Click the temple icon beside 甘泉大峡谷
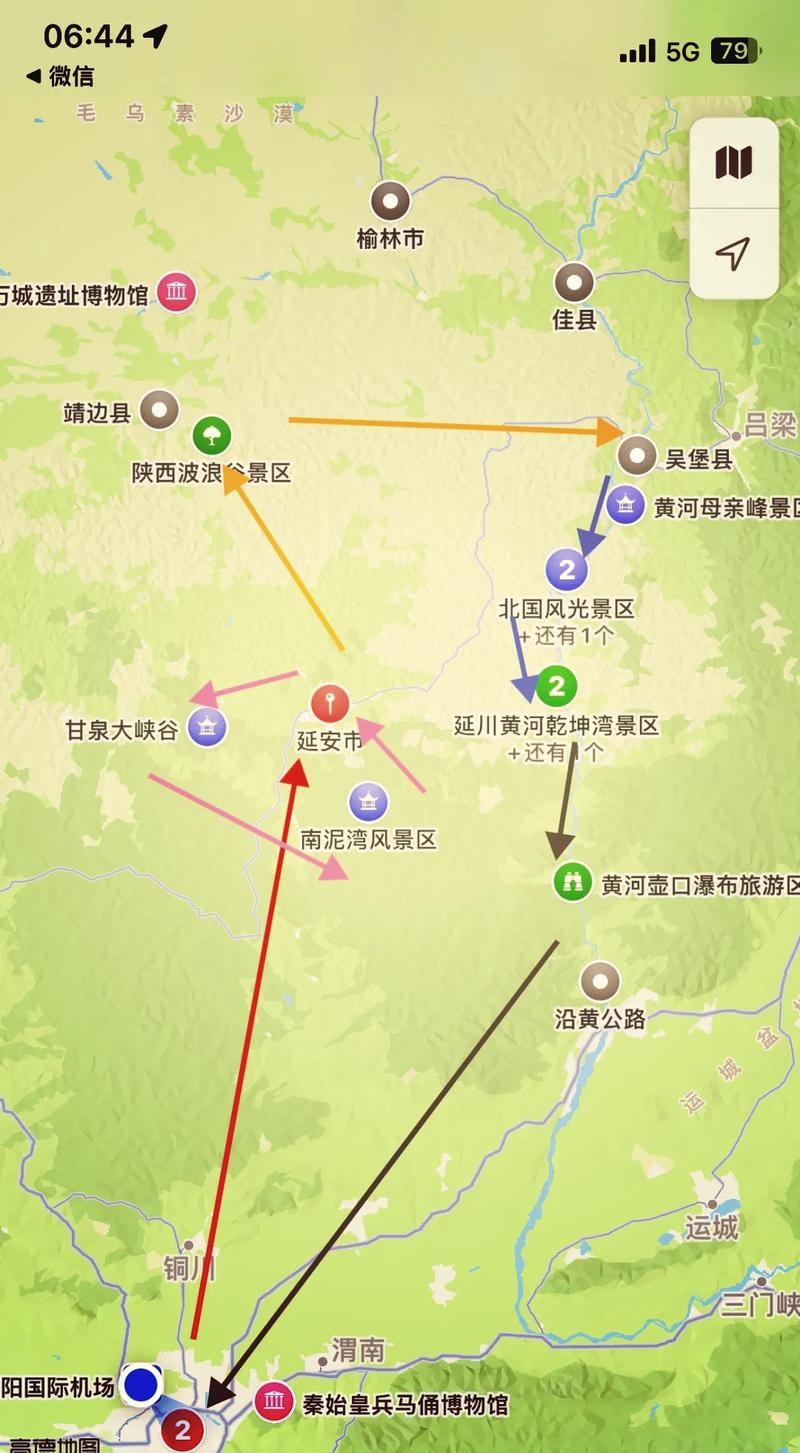Image resolution: width=800 pixels, height=1453 pixels. coord(210,728)
